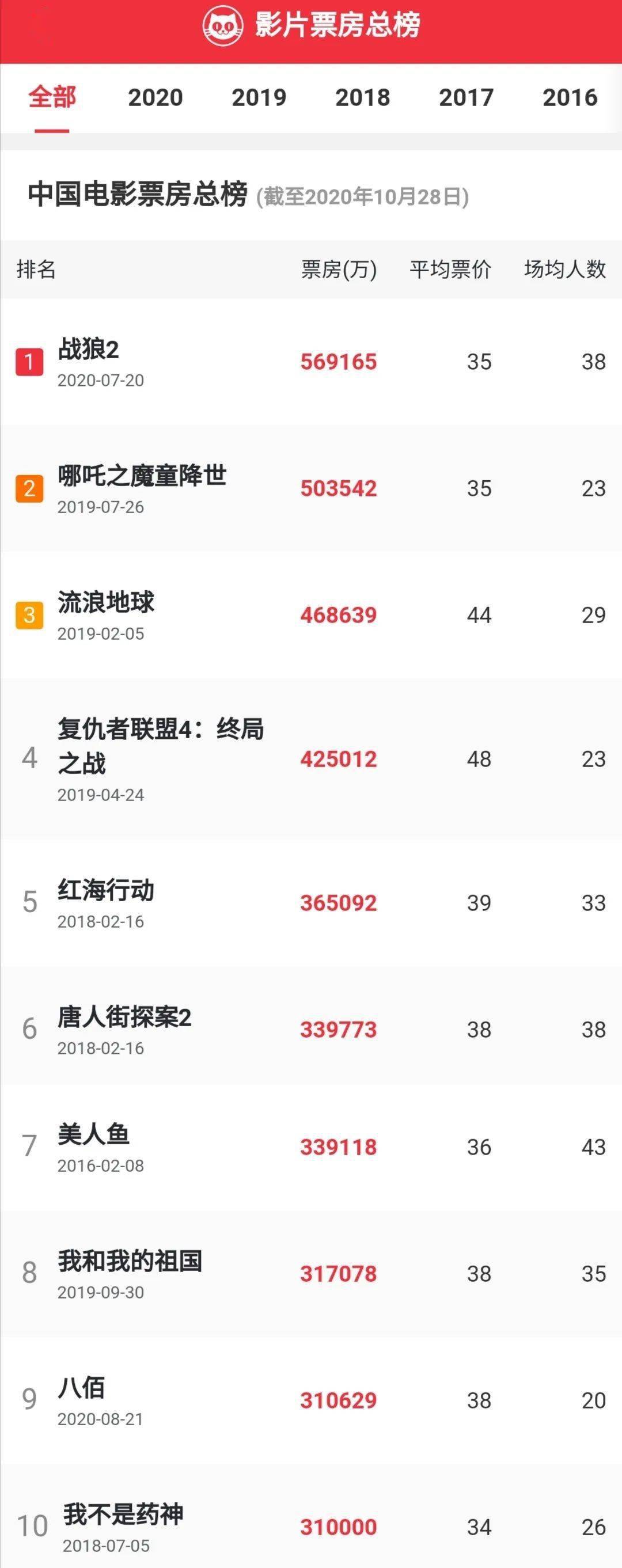622x1568 pixels.
Task: Click the Maoyan cat logo
Action: [223, 24]
